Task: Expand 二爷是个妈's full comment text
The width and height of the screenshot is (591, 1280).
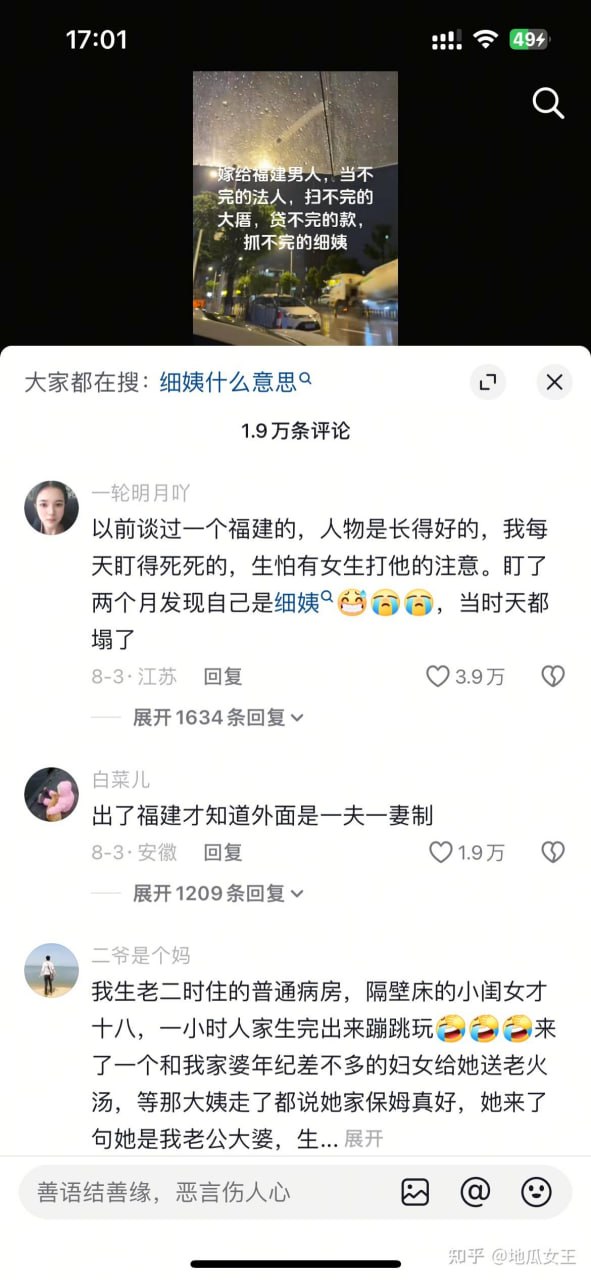Action: coord(364,1138)
